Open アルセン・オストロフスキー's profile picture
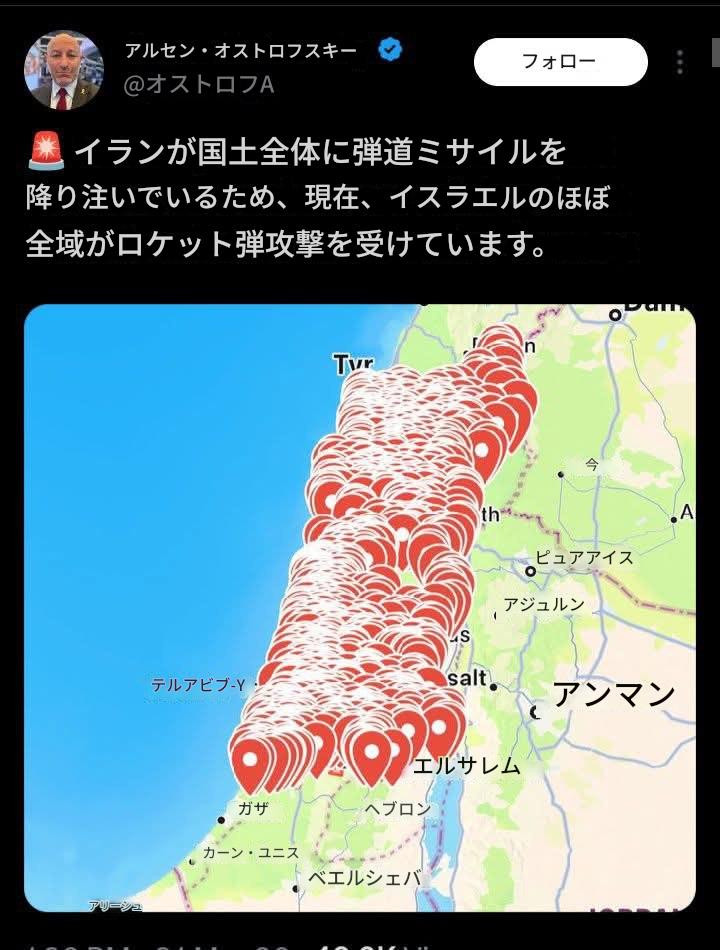Image resolution: width=720 pixels, height=950 pixels. point(63,69)
